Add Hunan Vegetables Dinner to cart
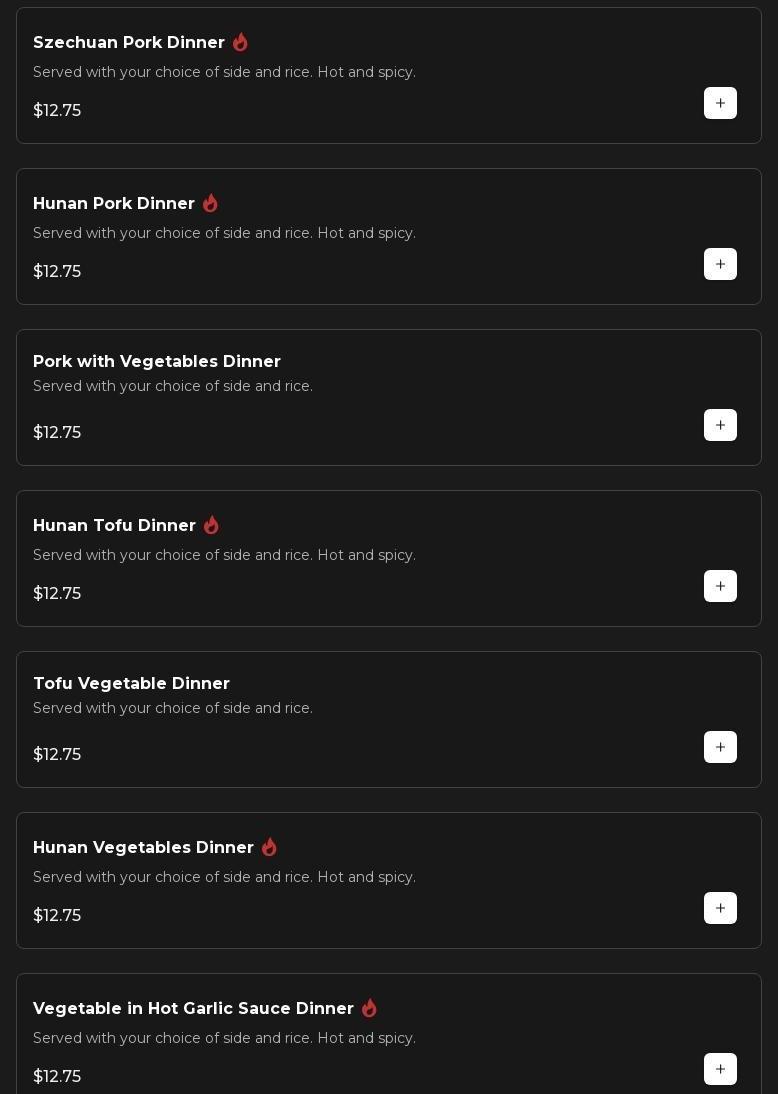This screenshot has width=778, height=1094. 720,908
